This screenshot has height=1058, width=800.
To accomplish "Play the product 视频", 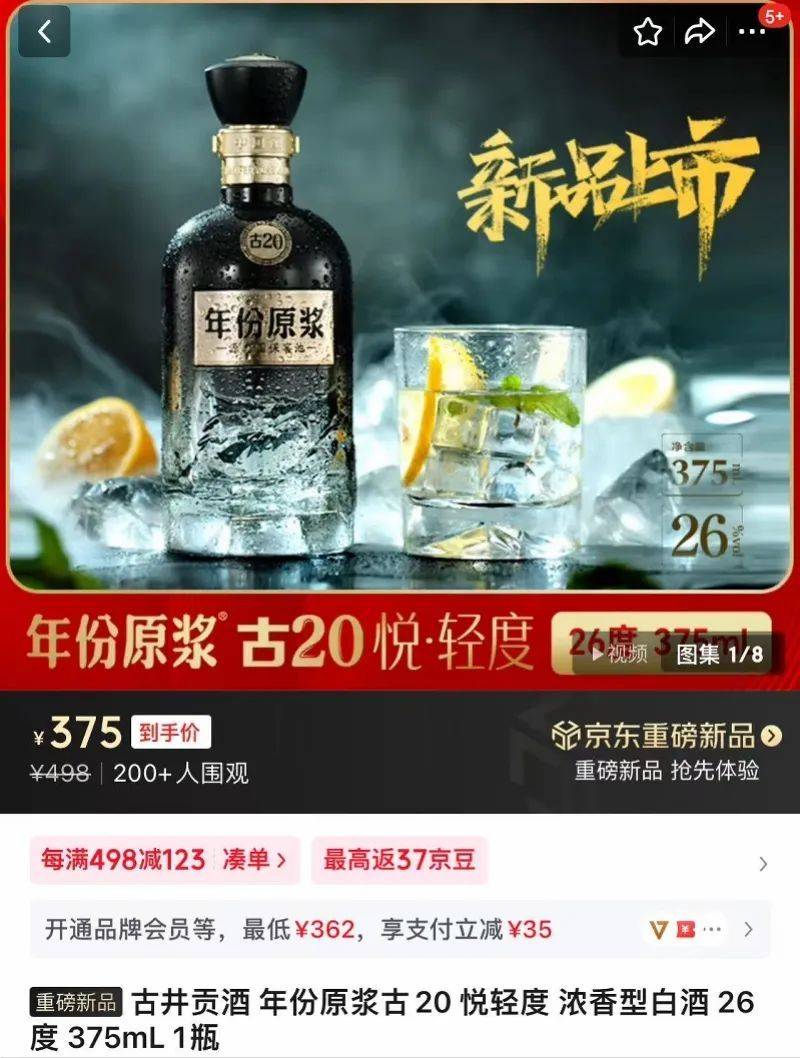I will (619, 654).
